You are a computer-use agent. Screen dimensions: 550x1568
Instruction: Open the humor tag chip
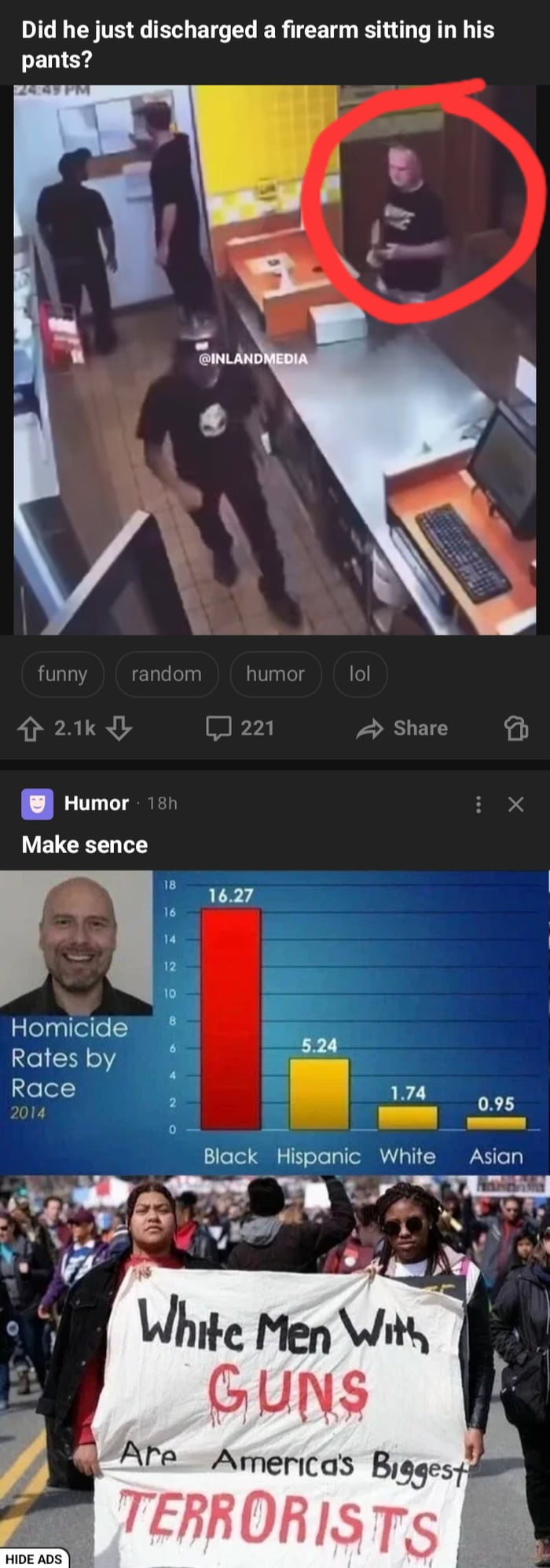pyautogui.click(x=275, y=674)
